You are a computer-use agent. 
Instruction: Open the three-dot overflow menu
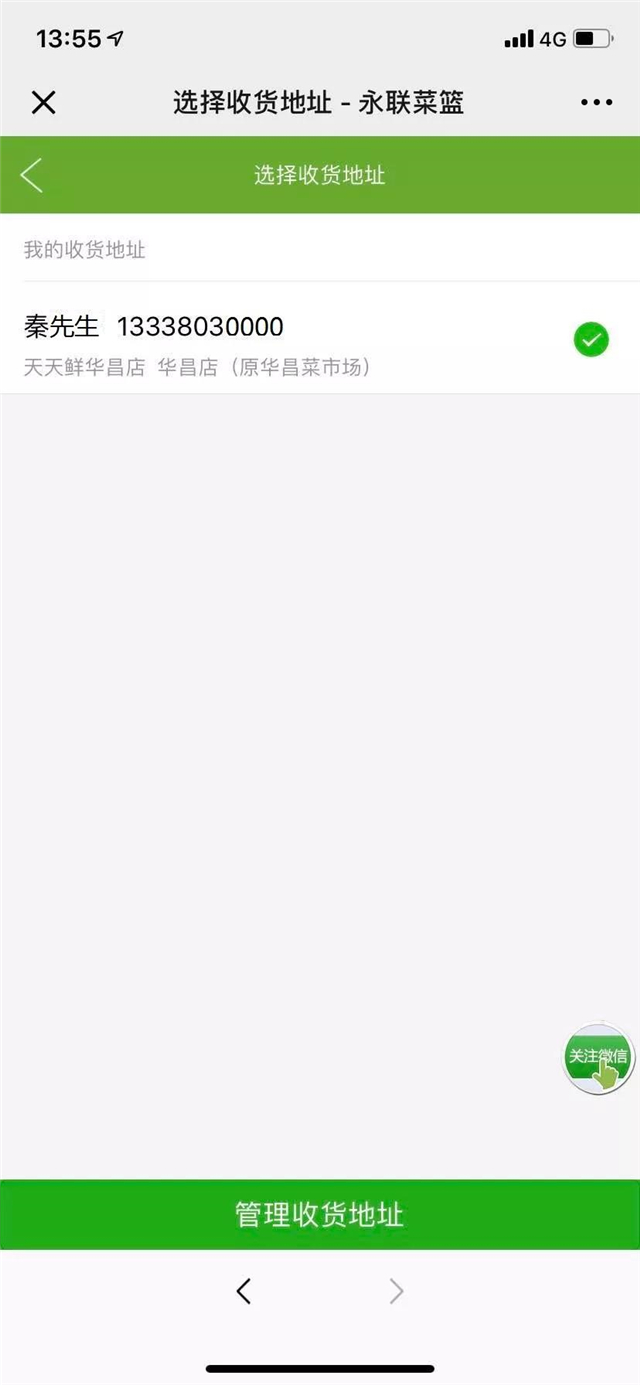(x=596, y=102)
